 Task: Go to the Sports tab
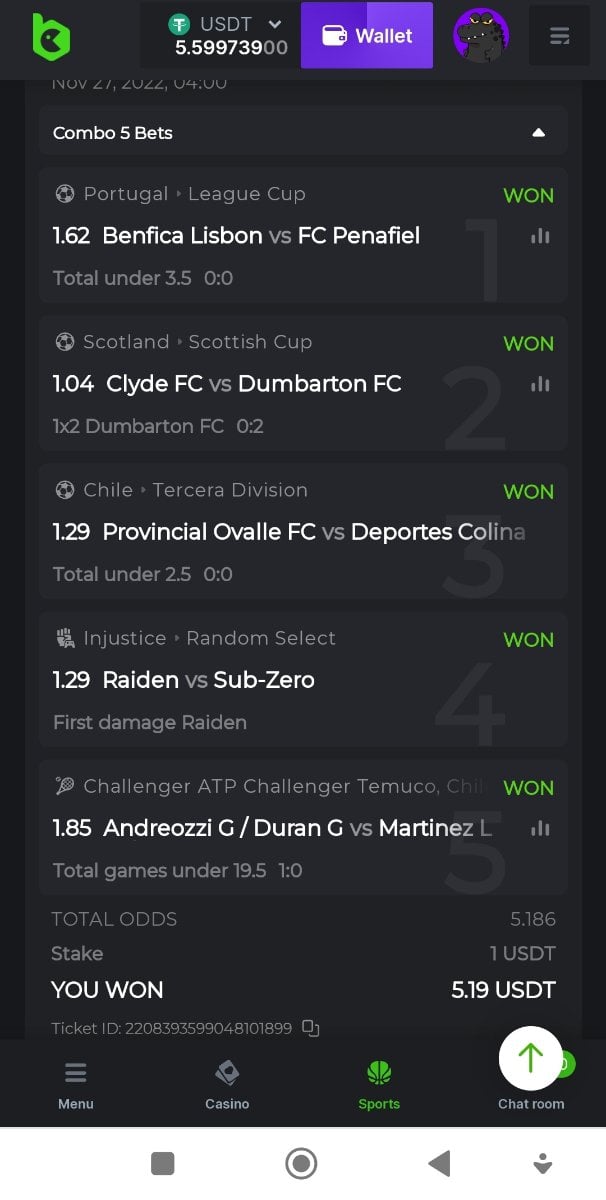click(379, 1085)
